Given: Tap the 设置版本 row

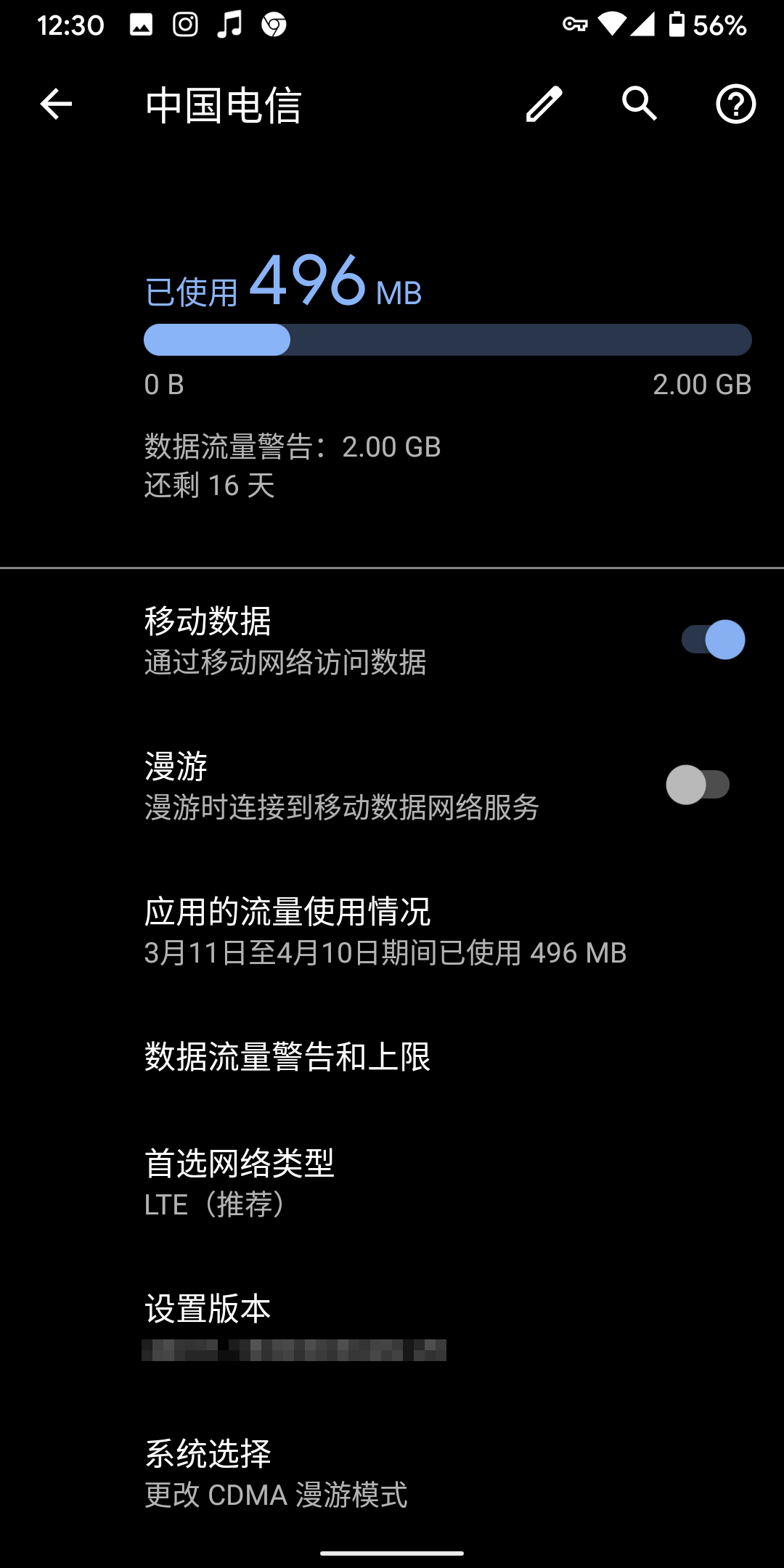Looking at the screenshot, I should tap(392, 1328).
